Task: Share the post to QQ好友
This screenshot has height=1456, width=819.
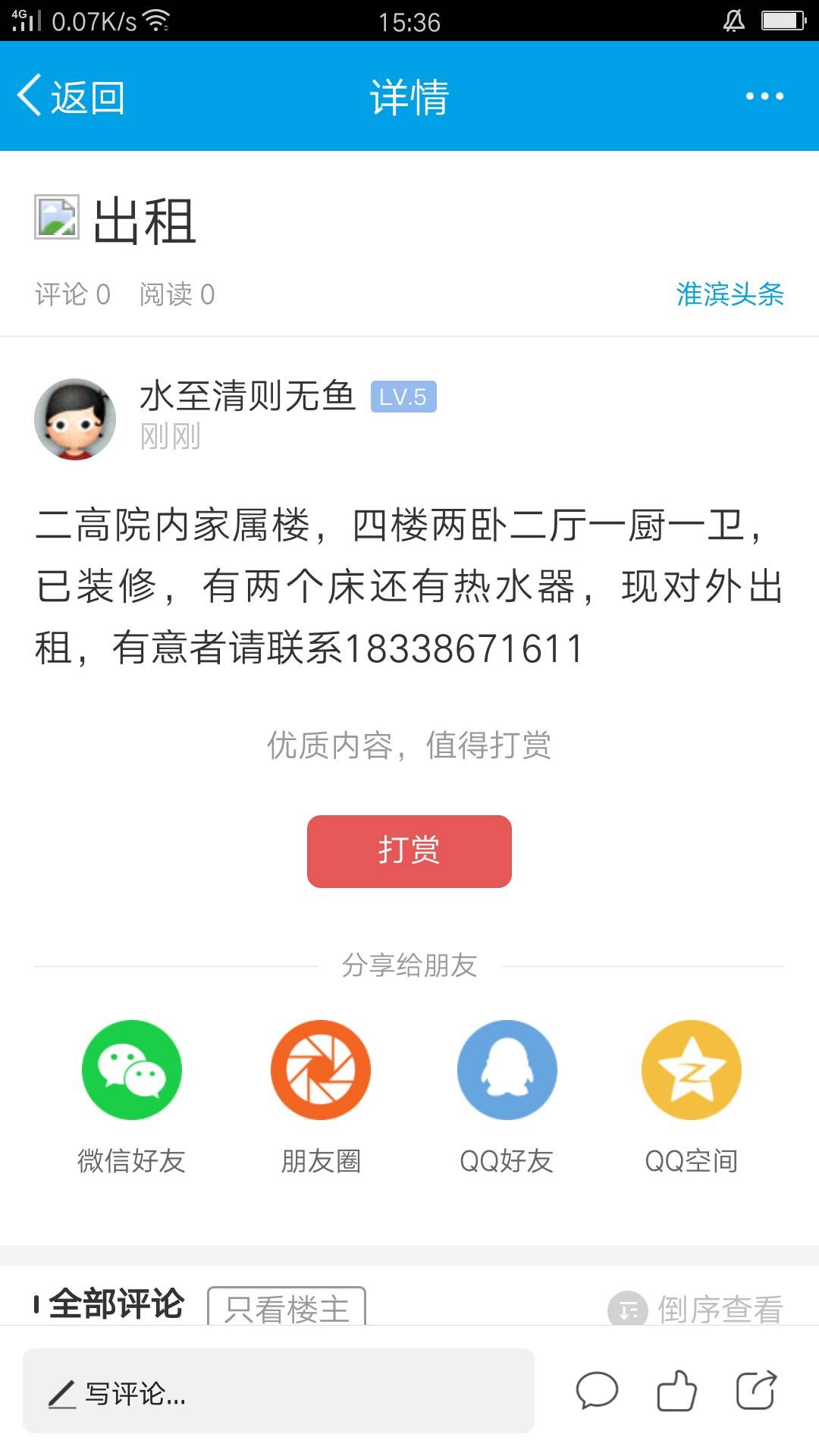Action: coord(507,1070)
